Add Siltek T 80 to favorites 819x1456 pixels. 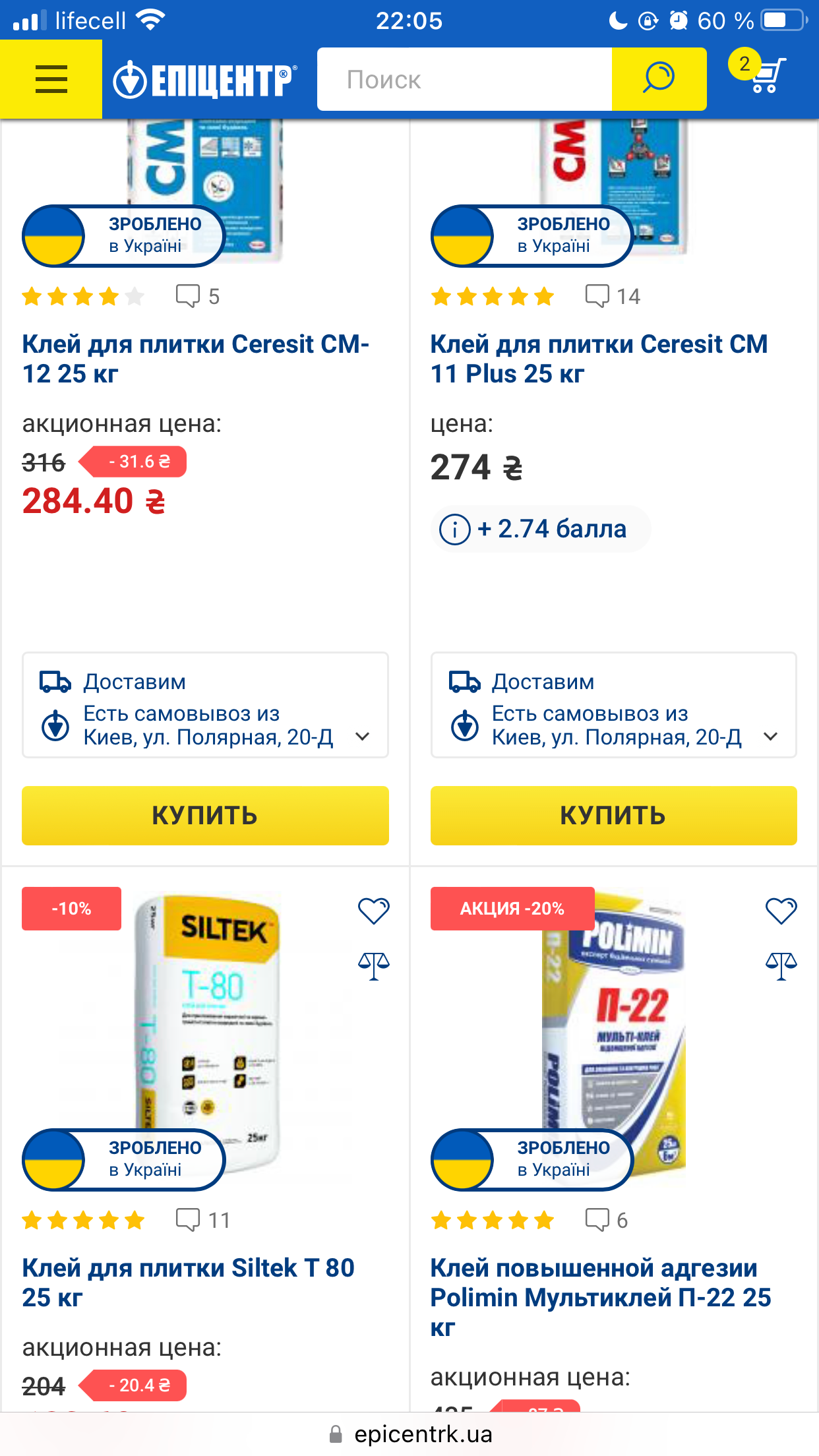(374, 911)
